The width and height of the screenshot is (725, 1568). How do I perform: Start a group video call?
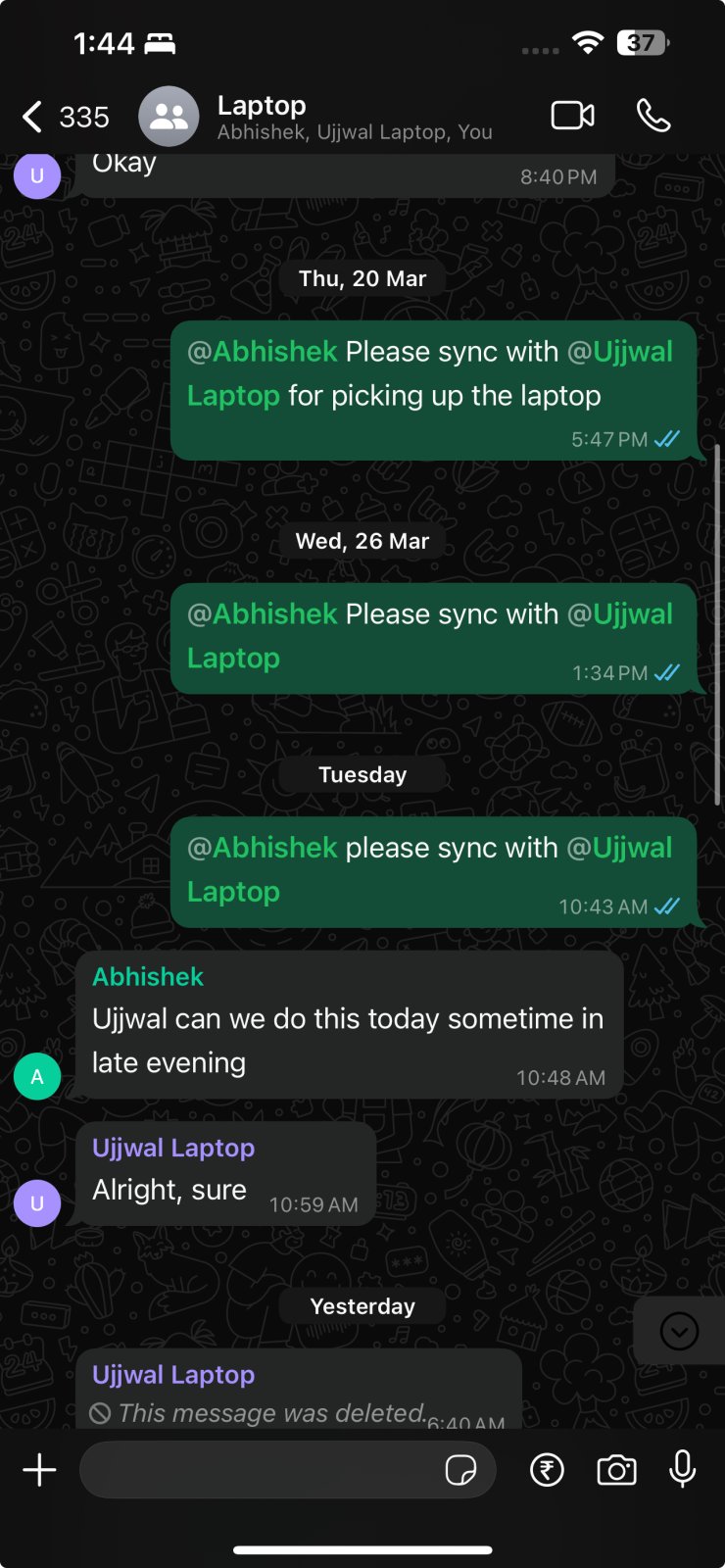573,116
